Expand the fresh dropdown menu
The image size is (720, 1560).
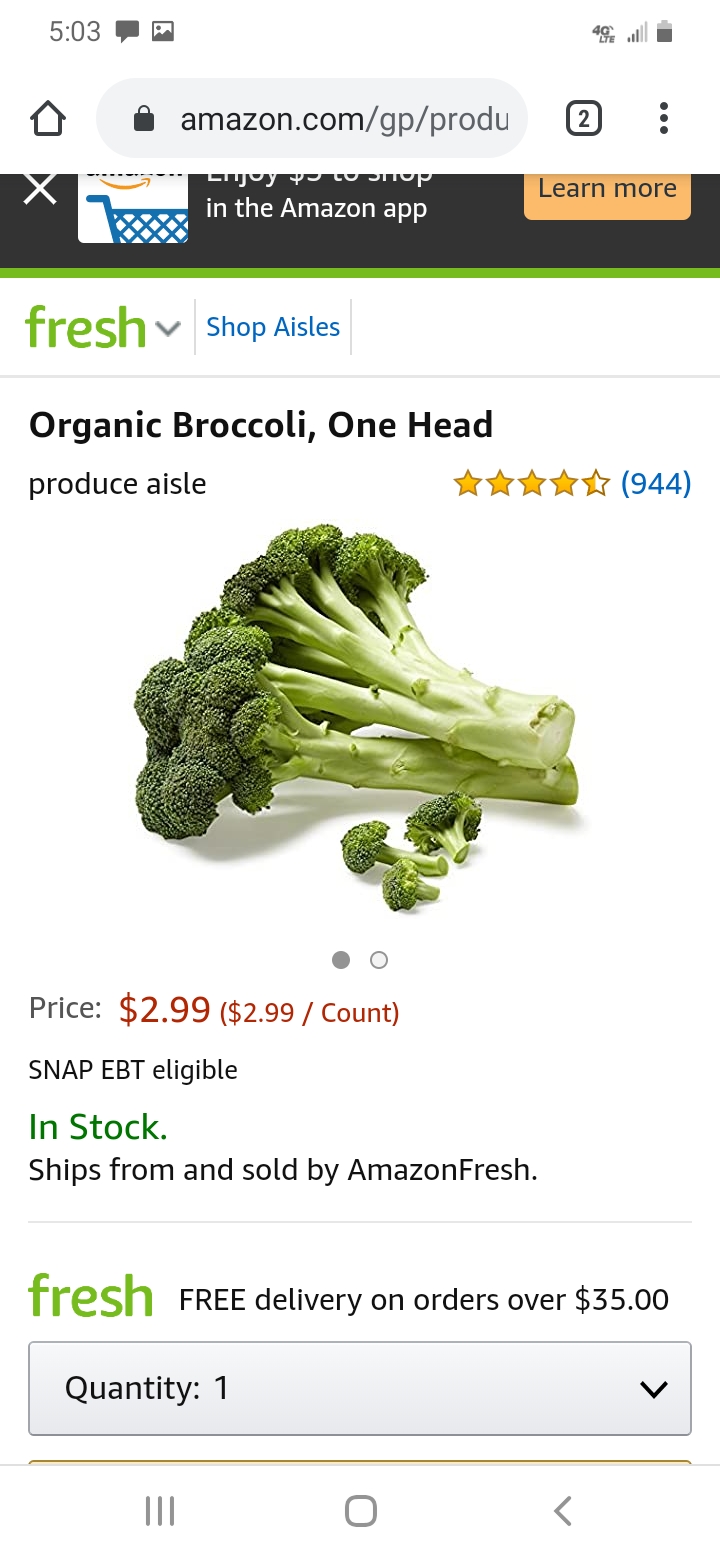point(104,327)
